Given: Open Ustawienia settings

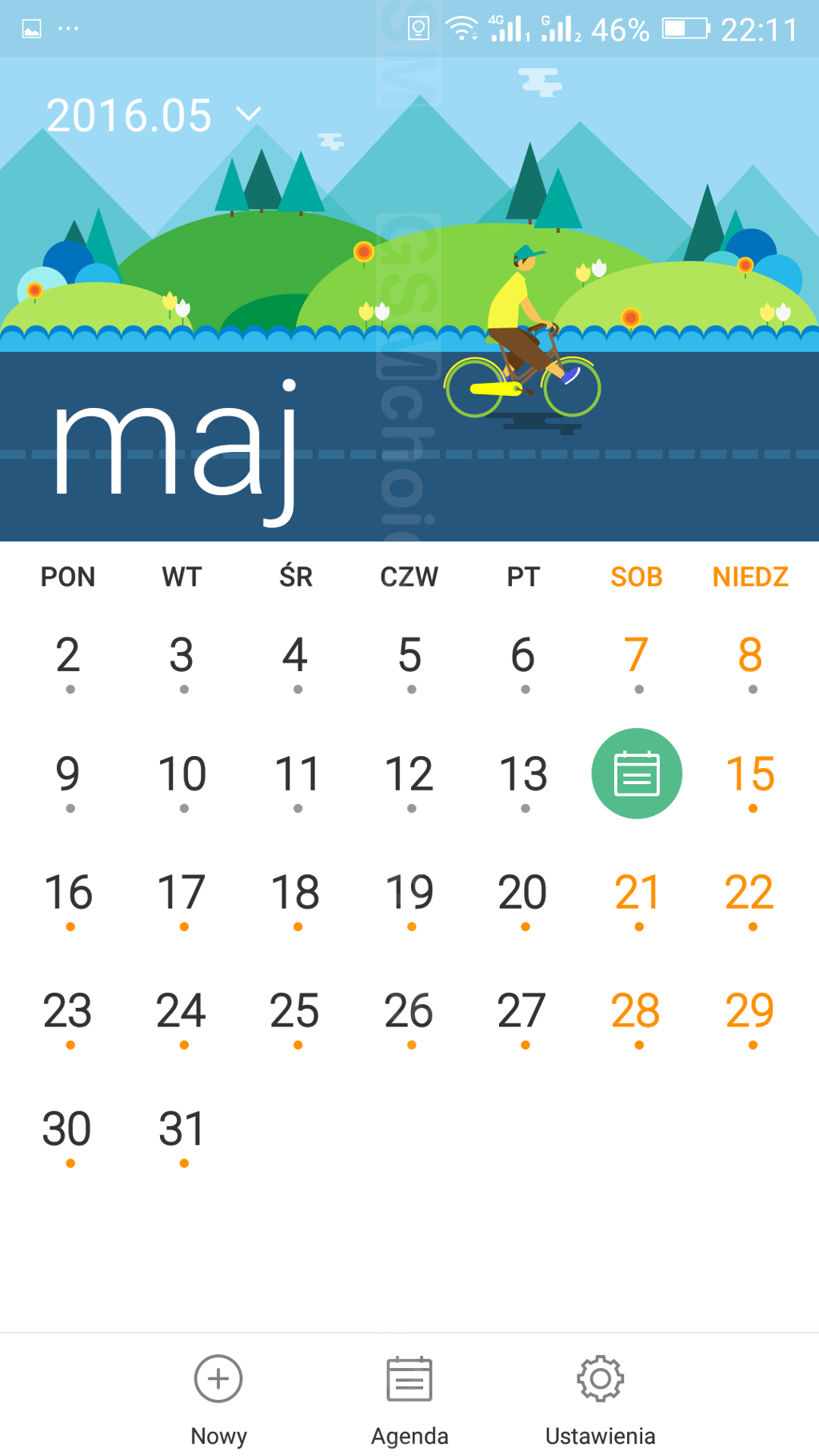Looking at the screenshot, I should click(600, 1400).
